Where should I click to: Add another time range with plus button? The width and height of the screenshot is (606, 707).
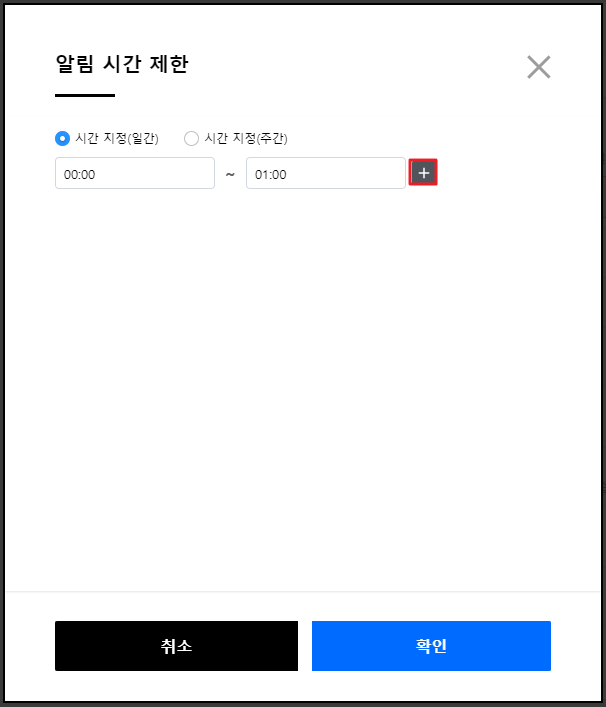(424, 173)
